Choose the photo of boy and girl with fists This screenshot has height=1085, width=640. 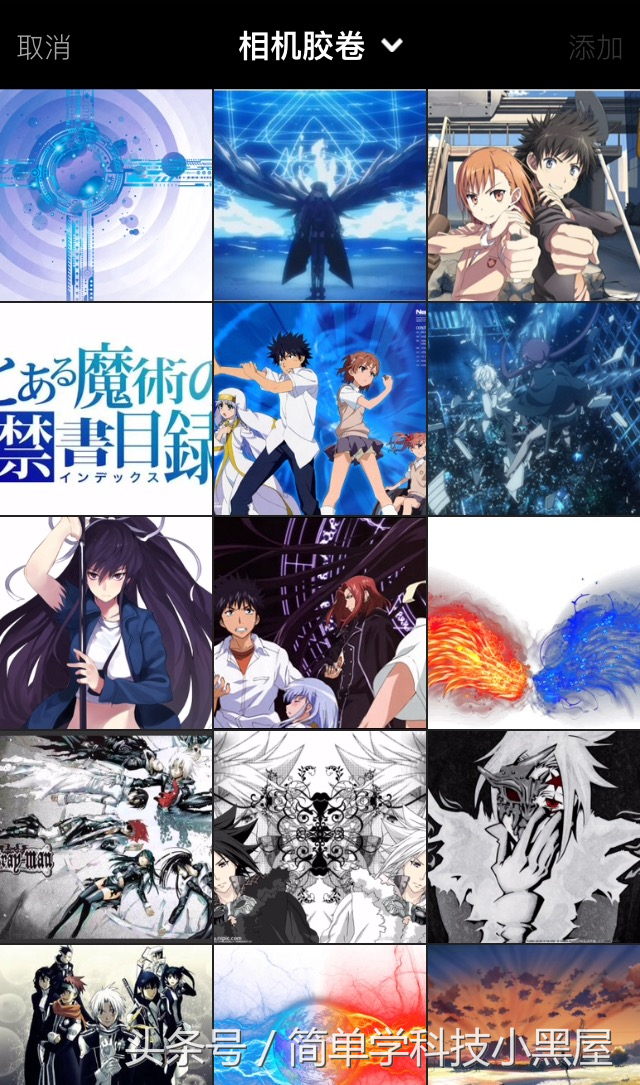tap(534, 195)
